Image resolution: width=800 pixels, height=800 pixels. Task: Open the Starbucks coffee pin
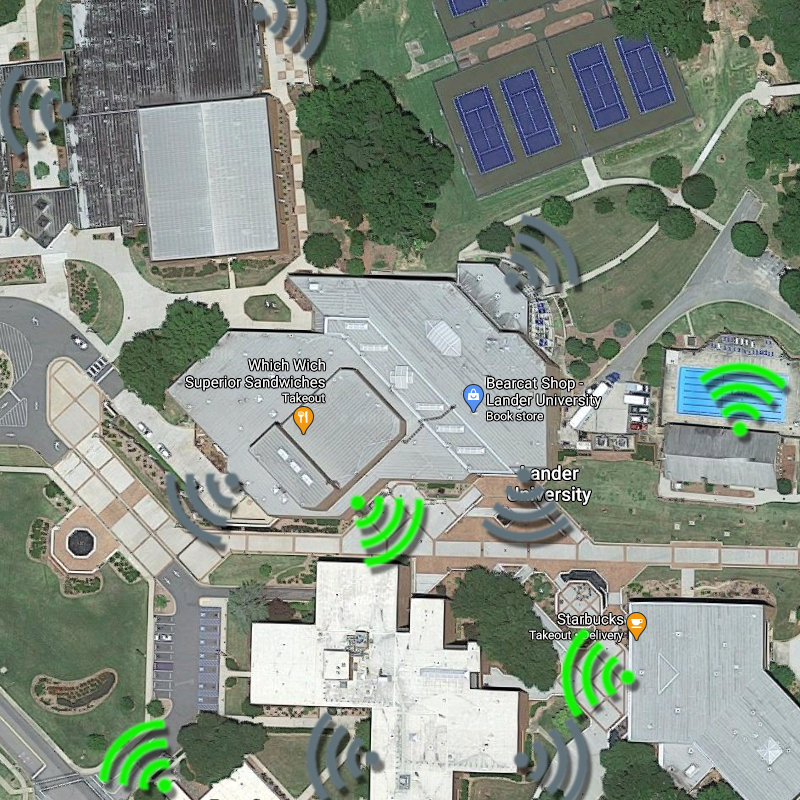tap(637, 626)
